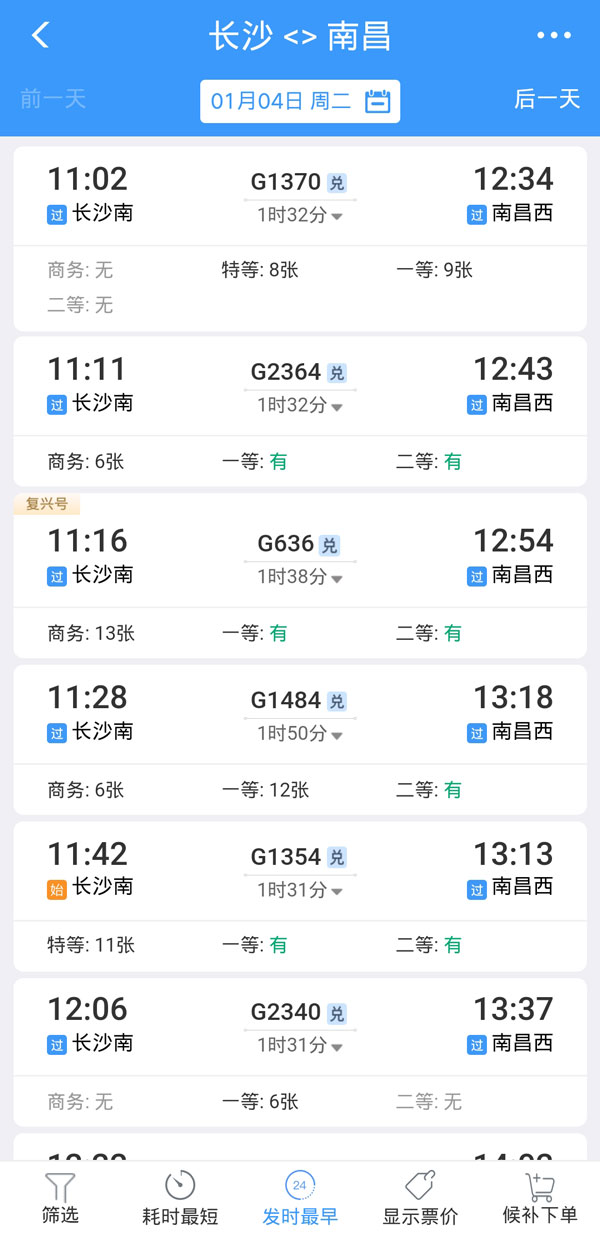This screenshot has width=600, height=1238.
Task: Expand the 1时32分 stops list for G1370
Action: 300,214
